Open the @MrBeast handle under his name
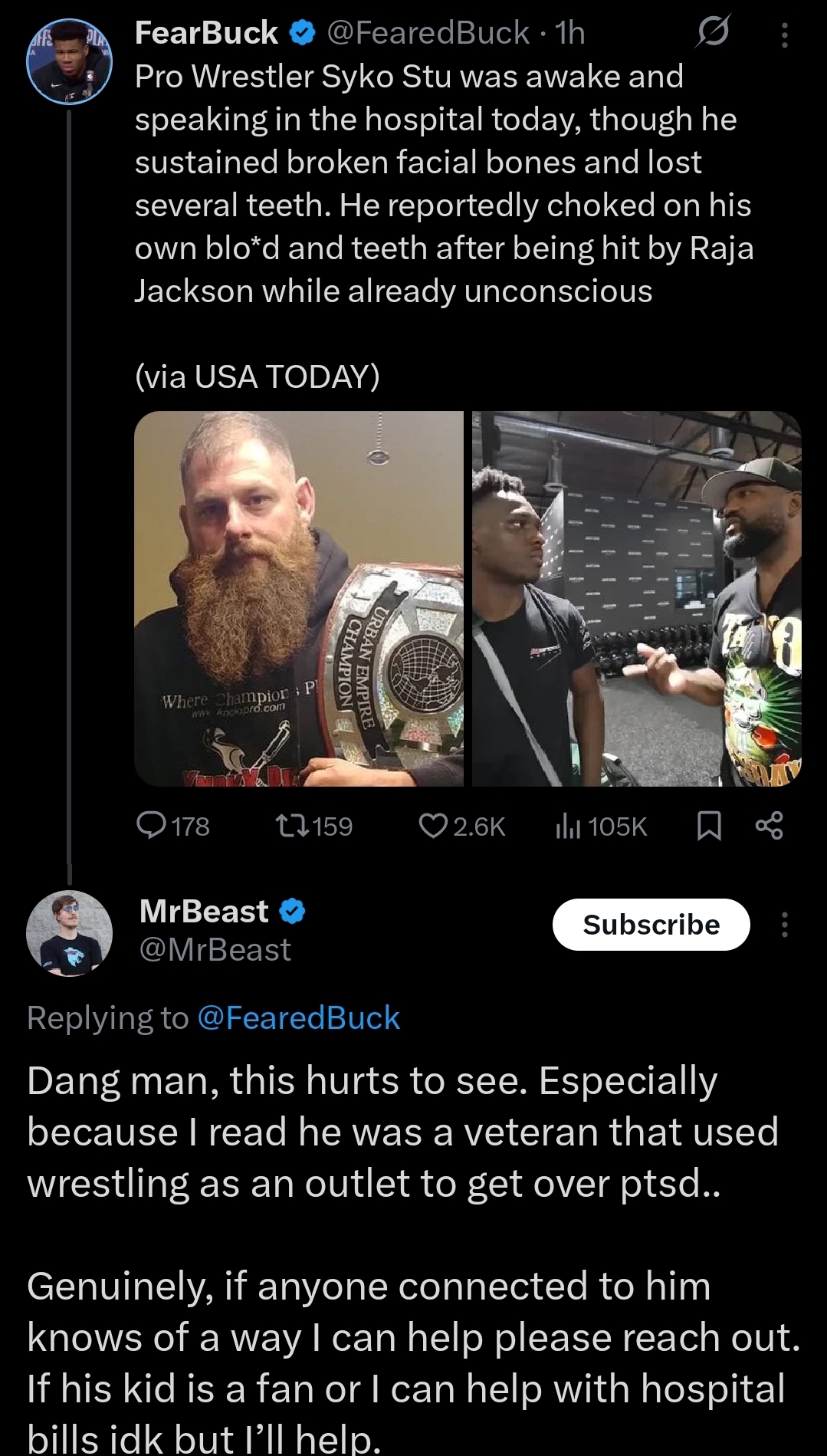Image resolution: width=827 pixels, height=1456 pixels. pyautogui.click(x=215, y=950)
